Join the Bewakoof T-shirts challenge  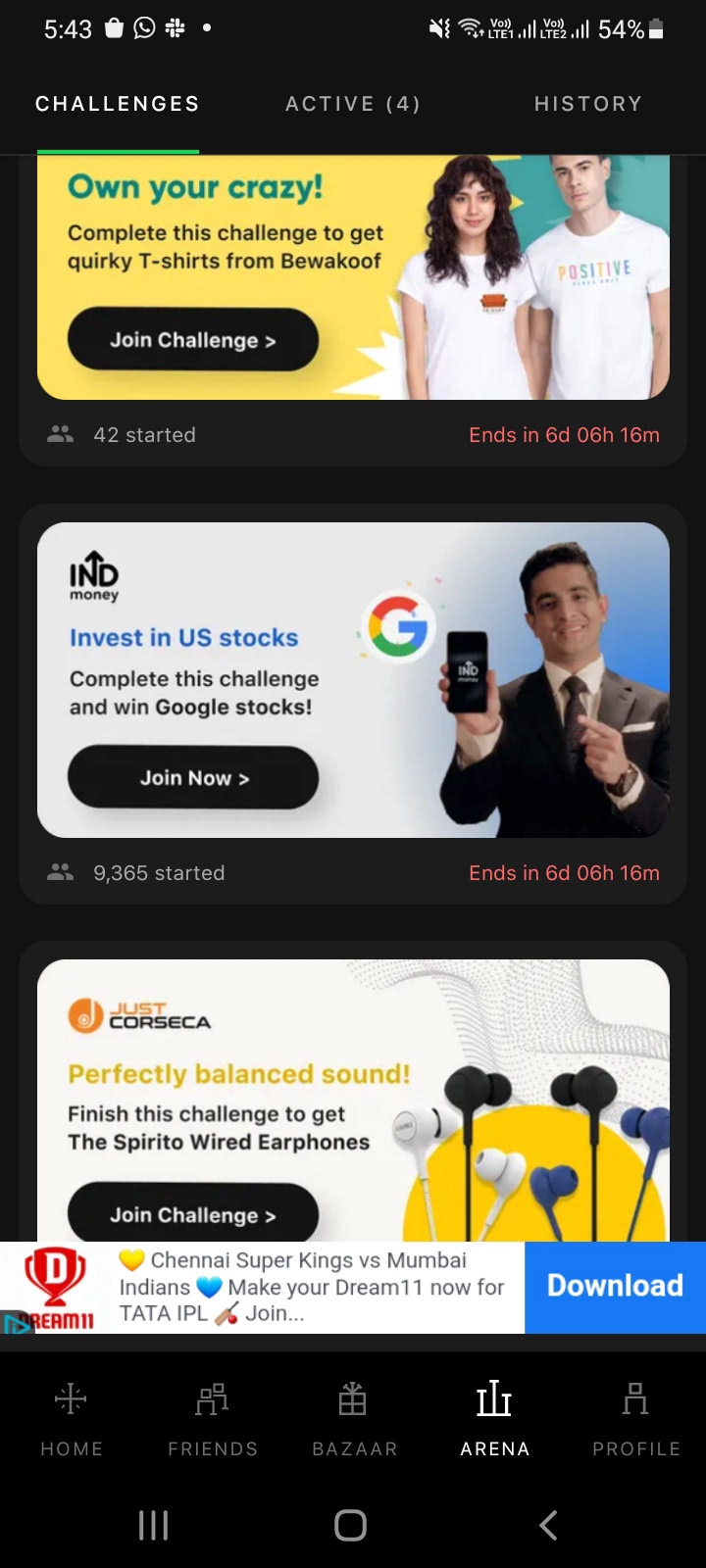click(193, 340)
